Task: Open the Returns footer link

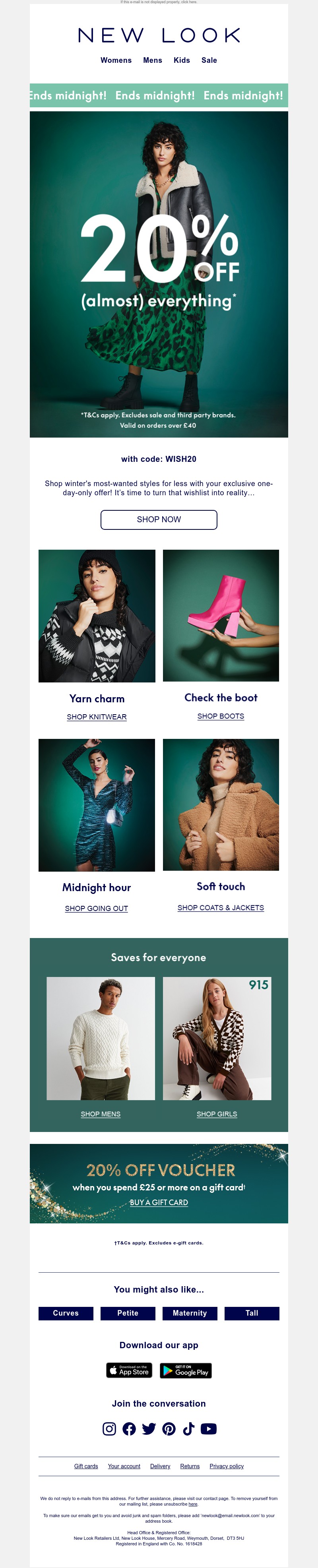Action: coord(190,1466)
